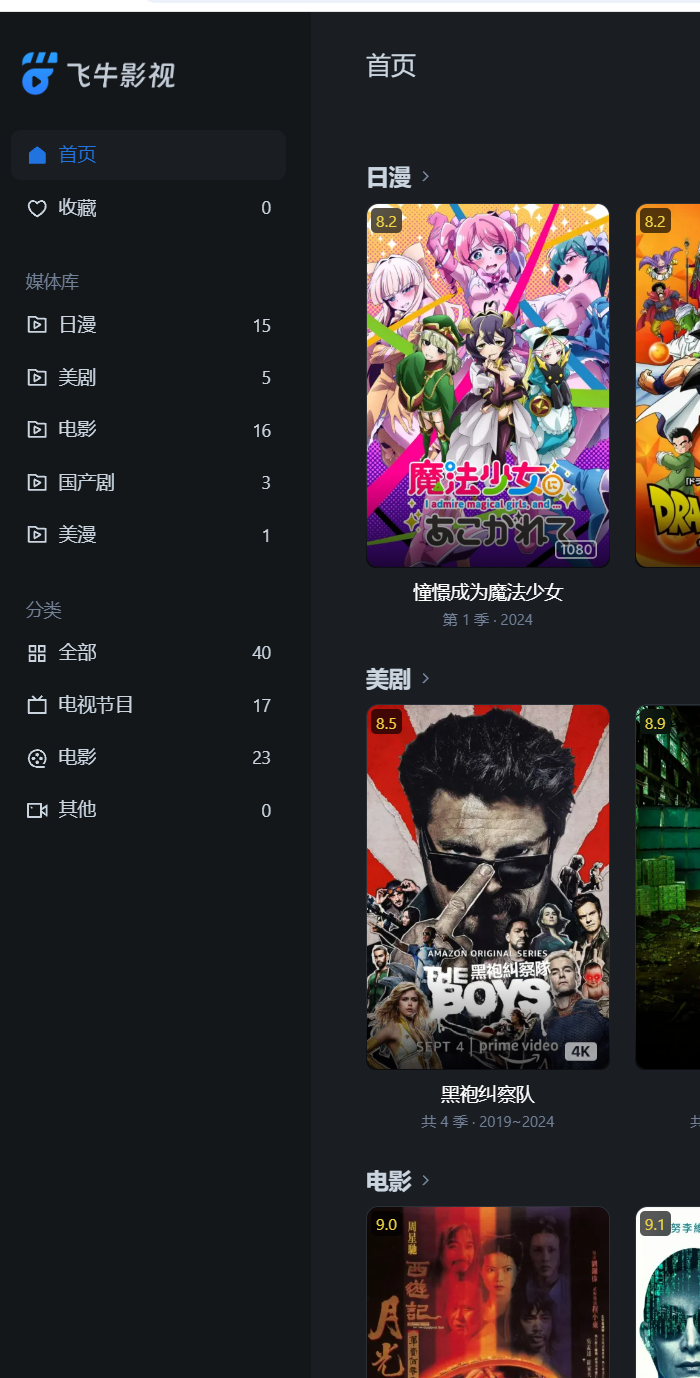The height and width of the screenshot is (1378, 700).
Task: Go to the 首页 home item
Action: pyautogui.click(x=77, y=155)
